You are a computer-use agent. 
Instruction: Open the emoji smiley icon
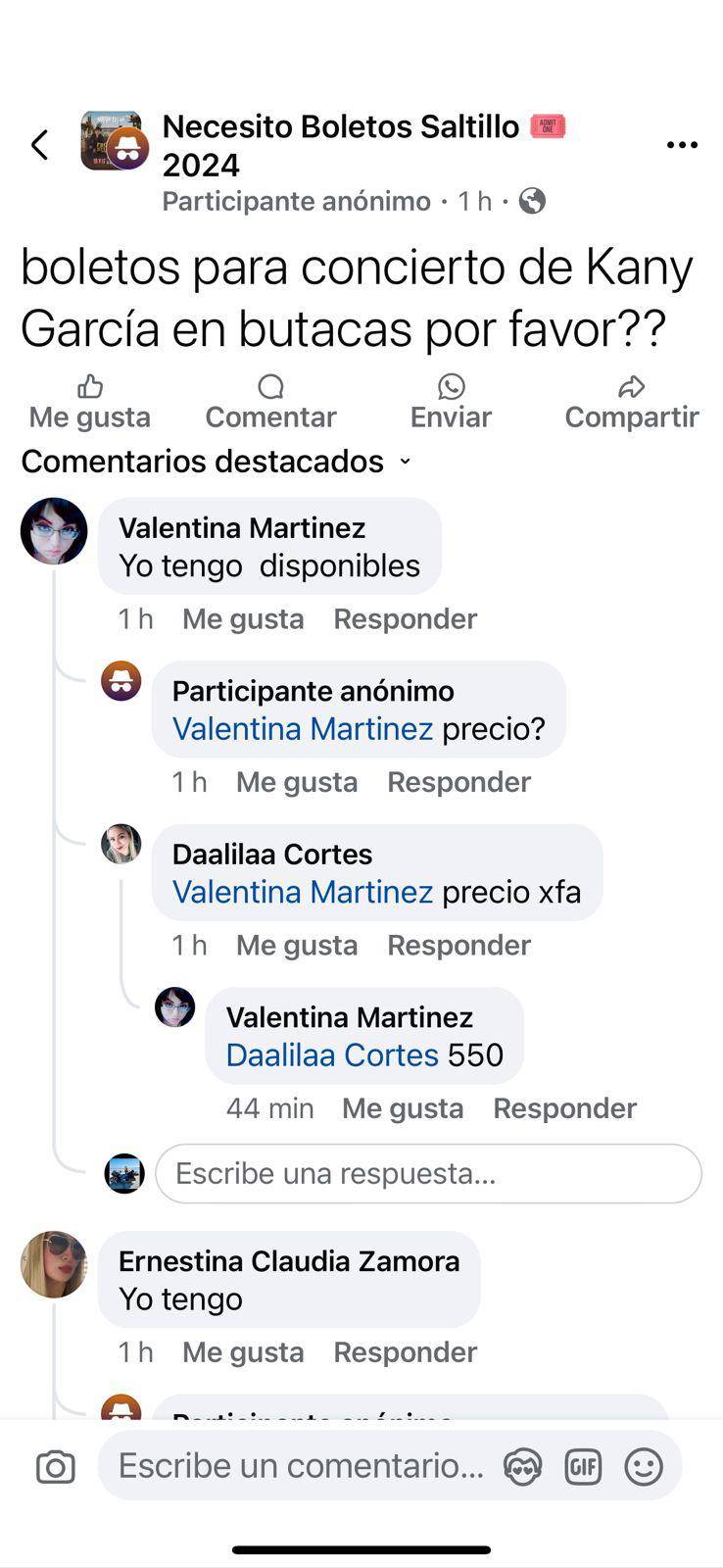tap(645, 1466)
